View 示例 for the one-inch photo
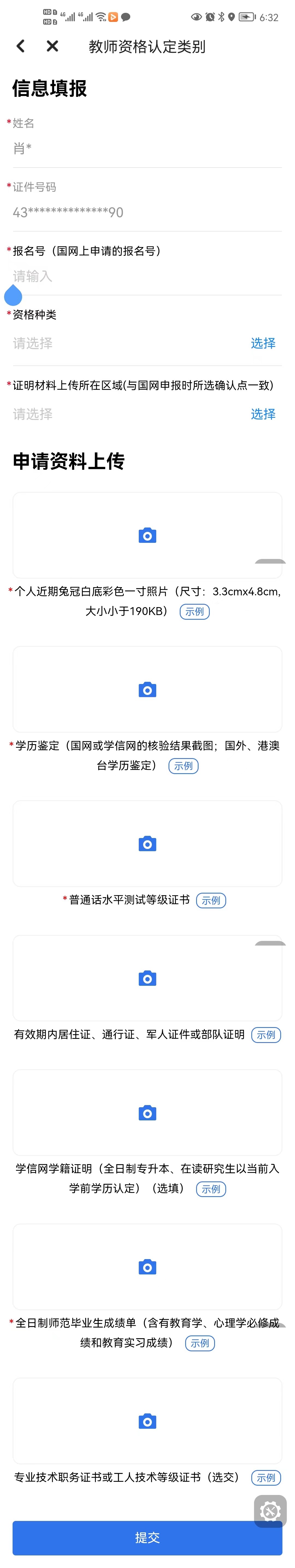Viewport: 295px width, 1568px height. [x=195, y=611]
